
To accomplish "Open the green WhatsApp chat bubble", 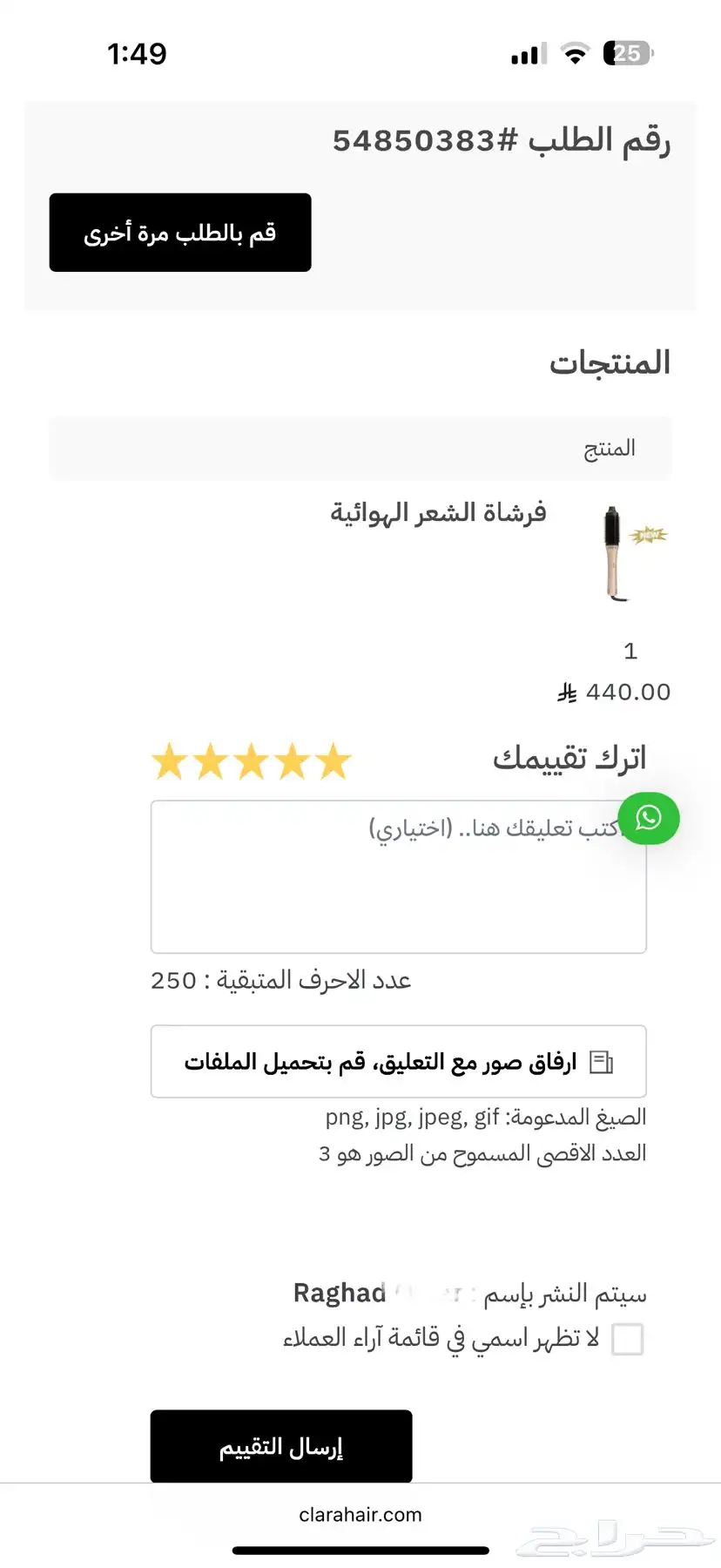I will coord(649,818).
